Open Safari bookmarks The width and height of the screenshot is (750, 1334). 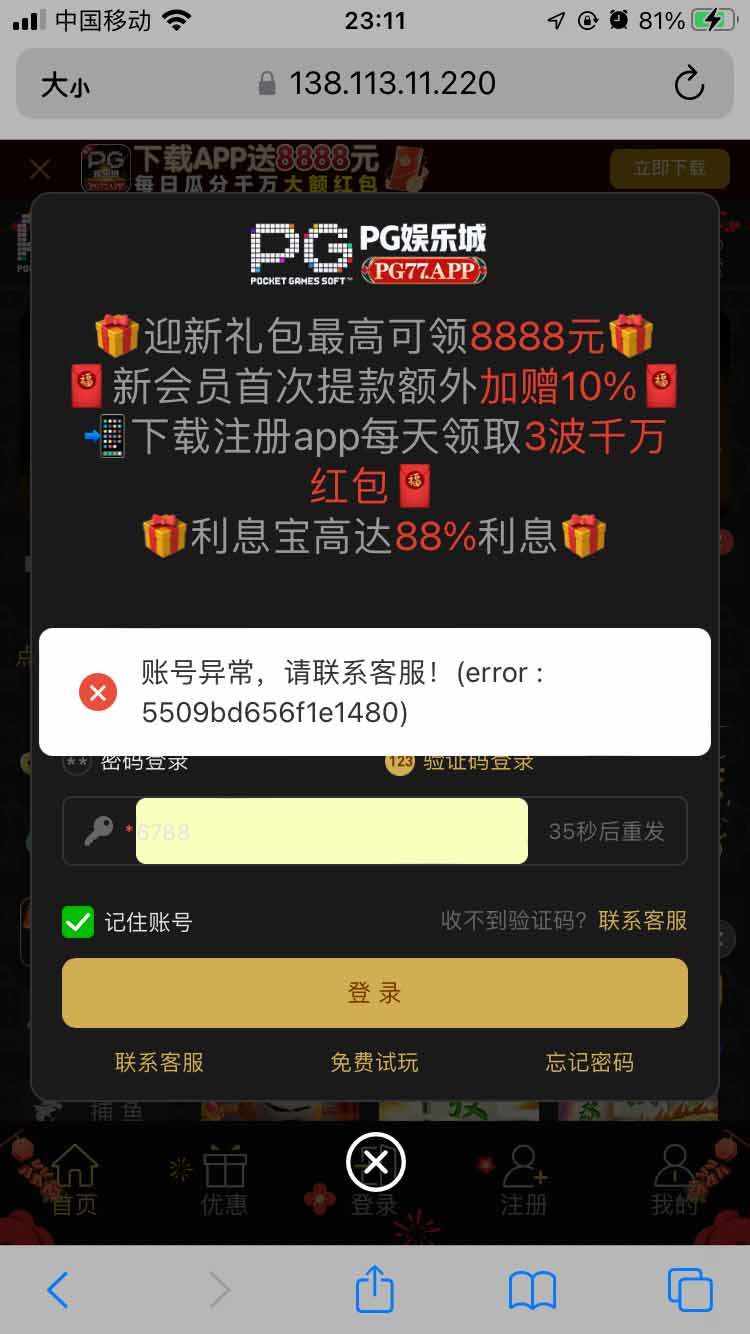(x=532, y=1291)
